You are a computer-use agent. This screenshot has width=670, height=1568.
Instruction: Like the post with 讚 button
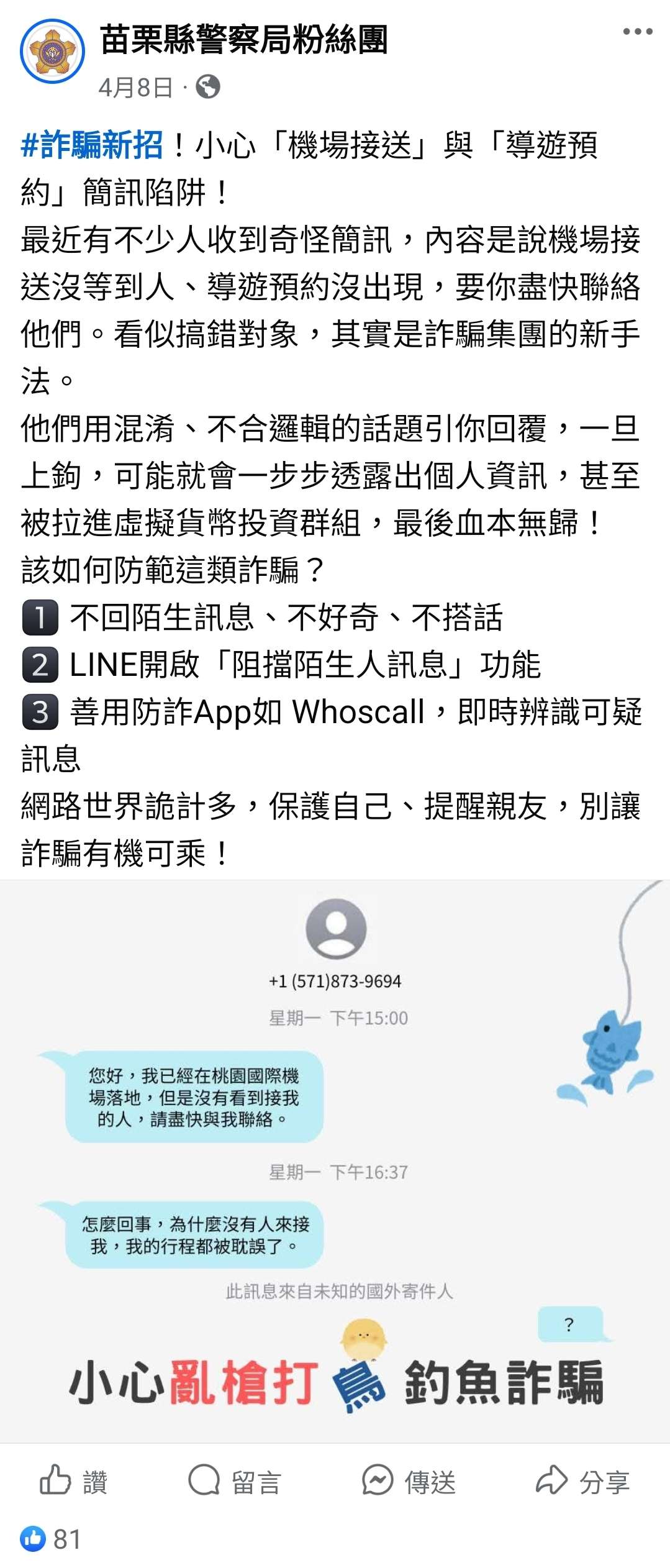pos(75,1482)
